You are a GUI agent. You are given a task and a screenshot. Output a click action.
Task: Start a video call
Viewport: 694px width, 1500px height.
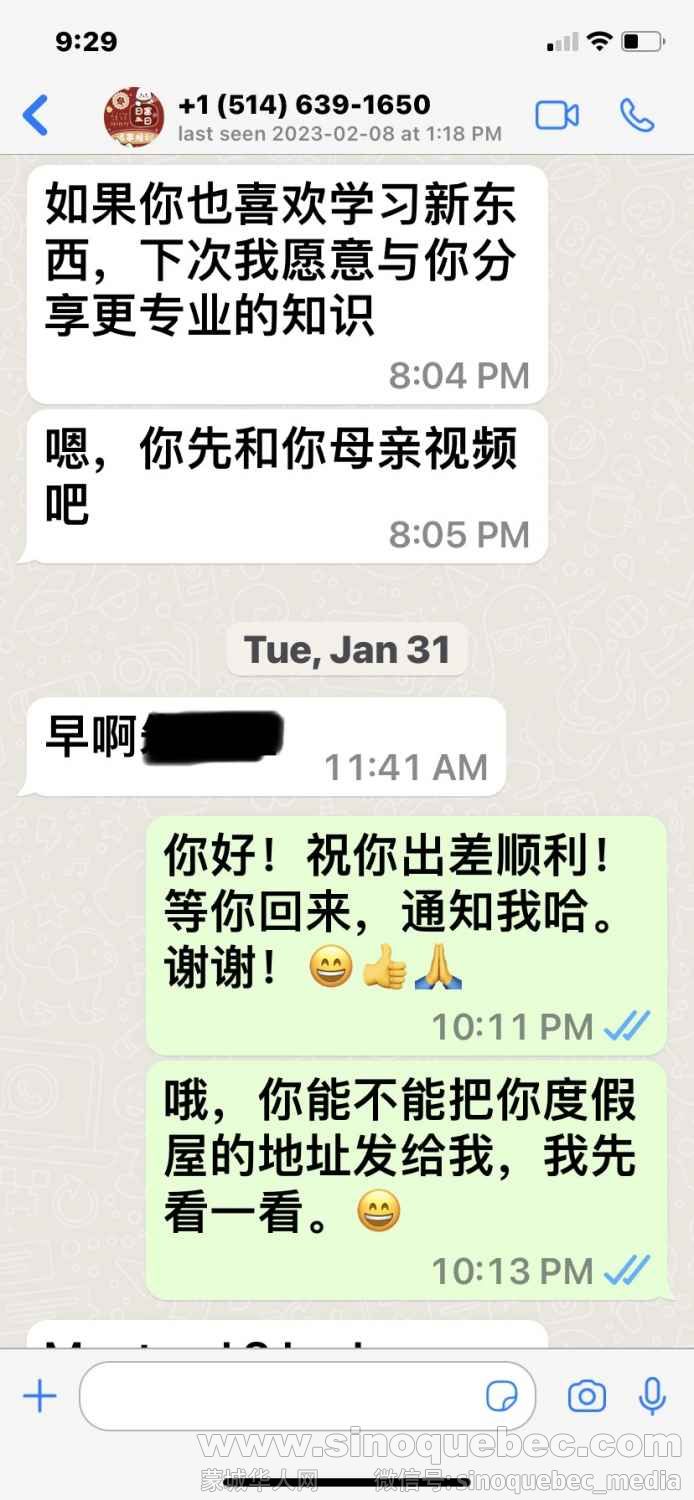click(x=557, y=116)
